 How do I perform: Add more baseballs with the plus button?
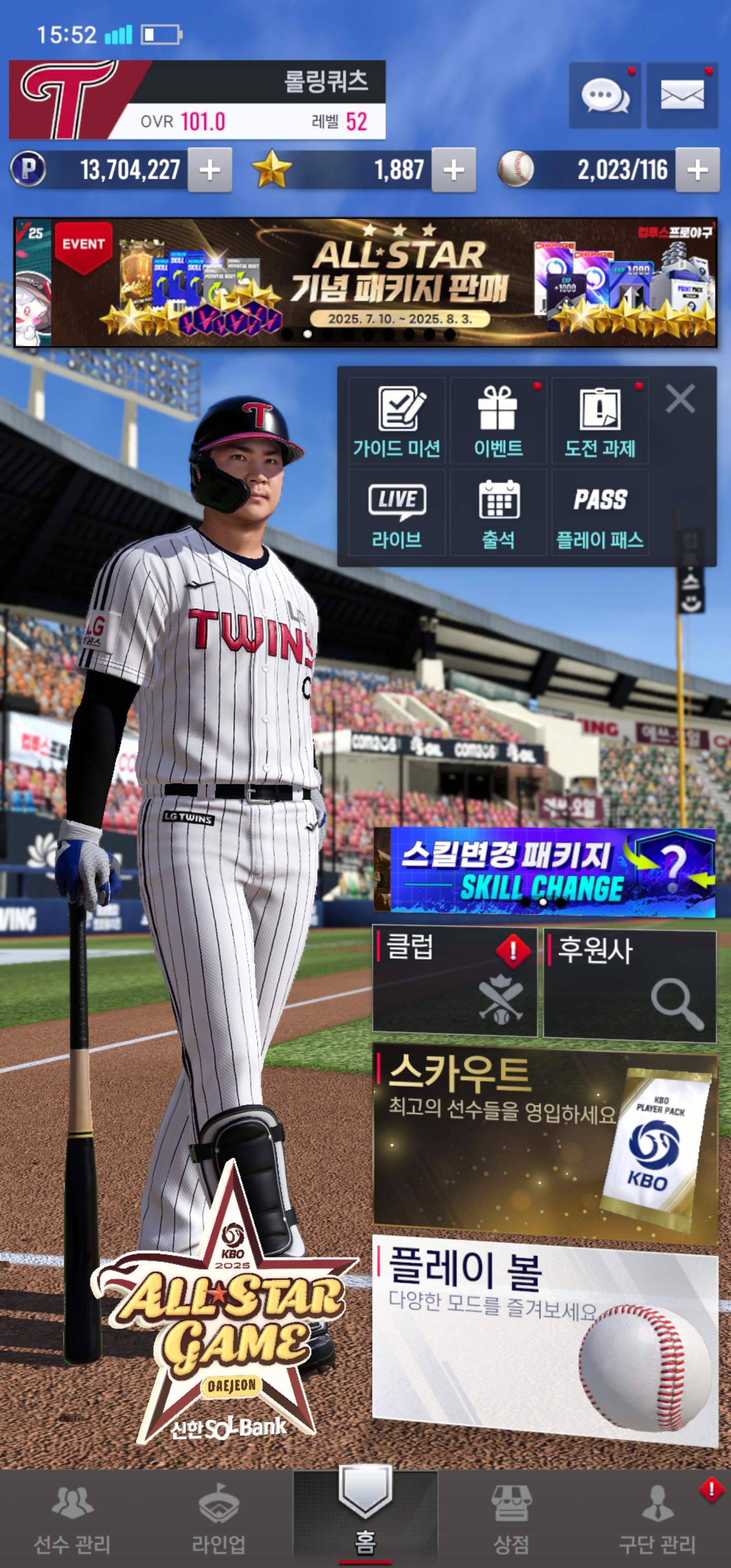point(697,170)
